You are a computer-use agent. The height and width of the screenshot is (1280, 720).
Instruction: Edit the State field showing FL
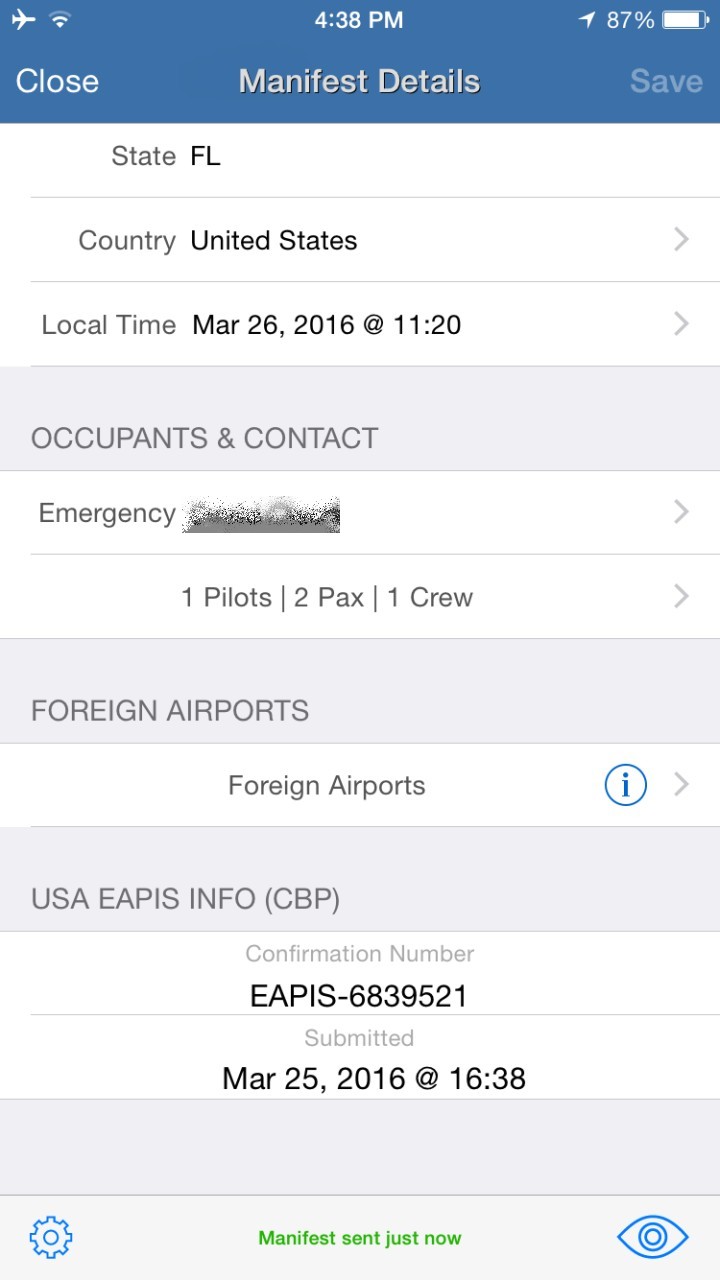(x=360, y=156)
